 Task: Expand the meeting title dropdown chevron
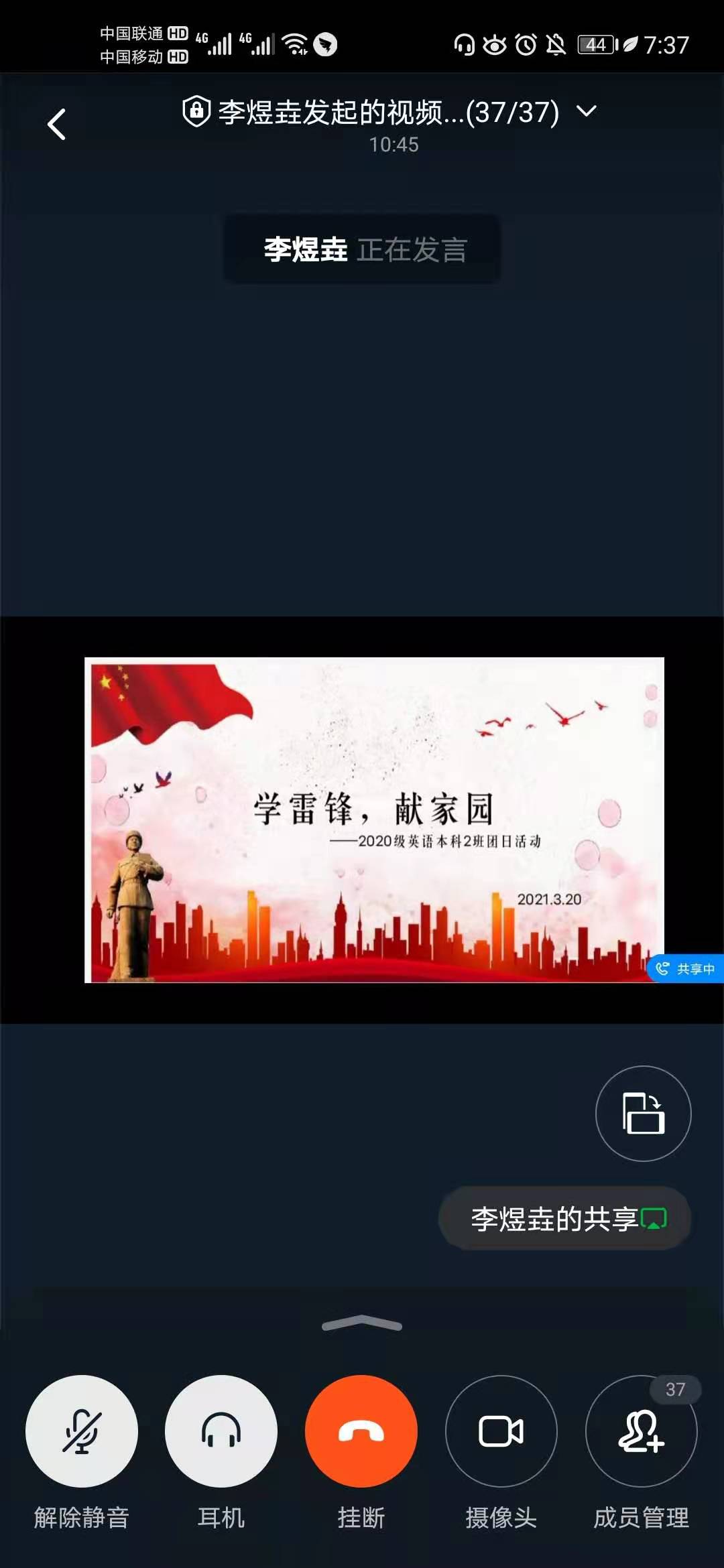click(587, 111)
